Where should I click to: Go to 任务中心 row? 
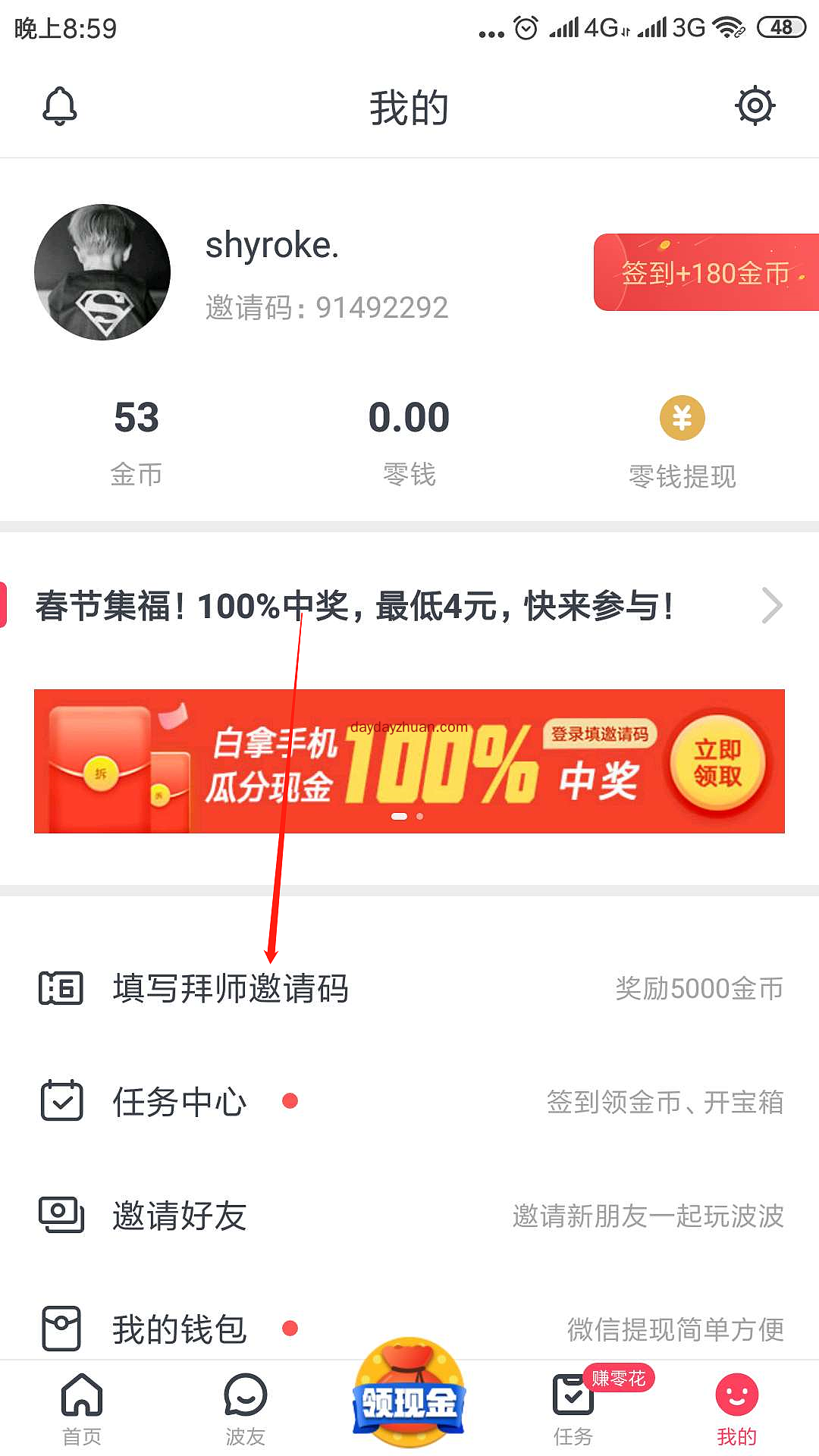coord(409,1102)
